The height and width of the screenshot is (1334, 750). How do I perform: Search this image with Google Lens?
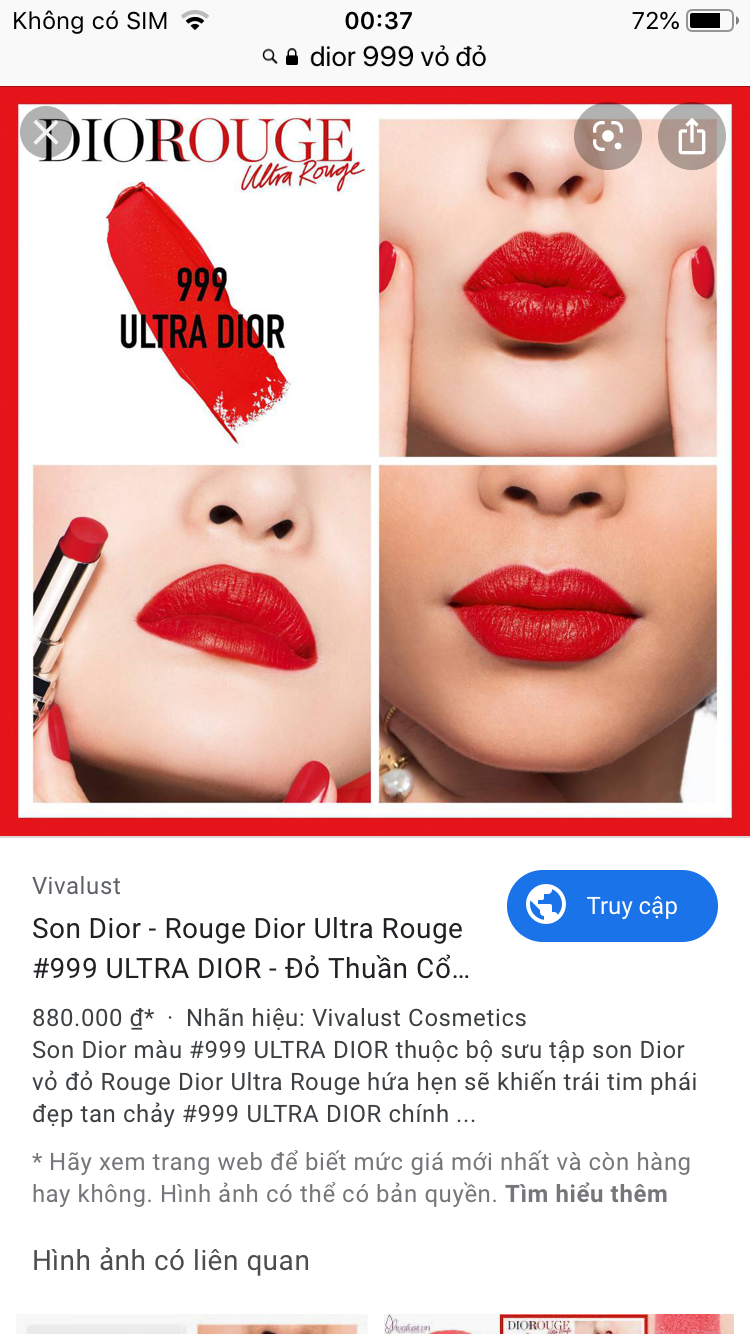point(608,136)
